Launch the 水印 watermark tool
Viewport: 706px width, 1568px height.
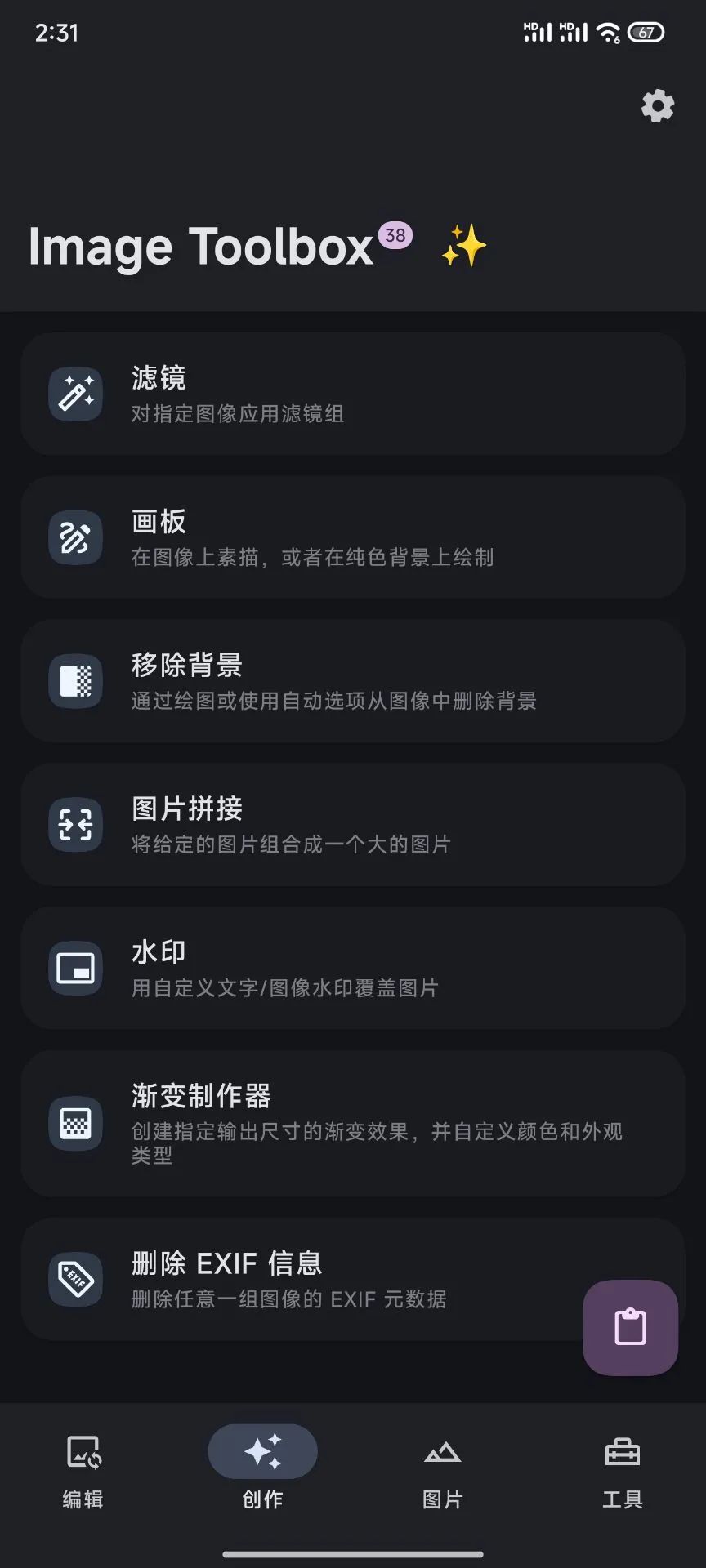click(353, 969)
